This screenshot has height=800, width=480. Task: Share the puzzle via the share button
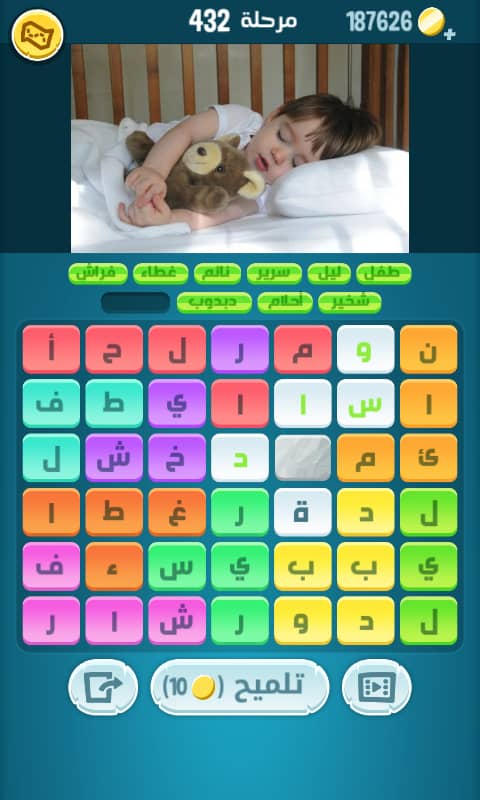click(x=103, y=687)
